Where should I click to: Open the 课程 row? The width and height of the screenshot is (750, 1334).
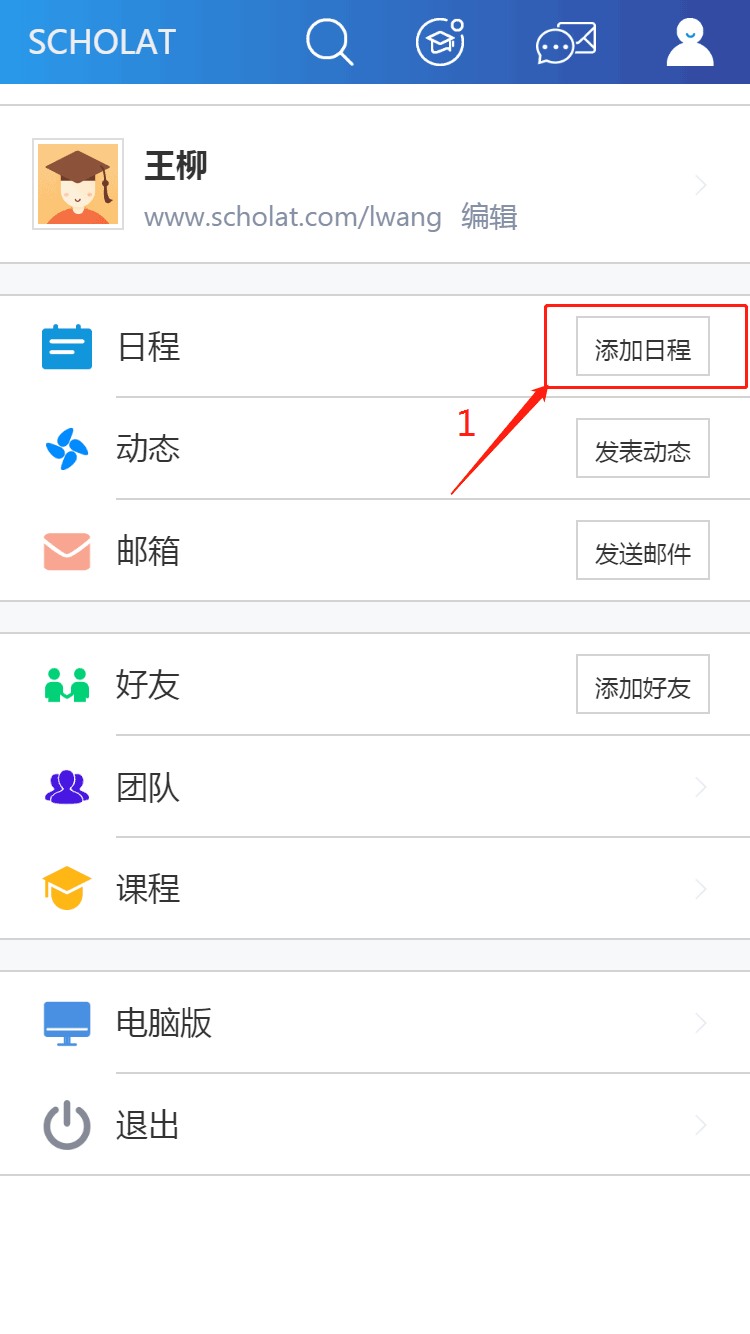pos(375,889)
